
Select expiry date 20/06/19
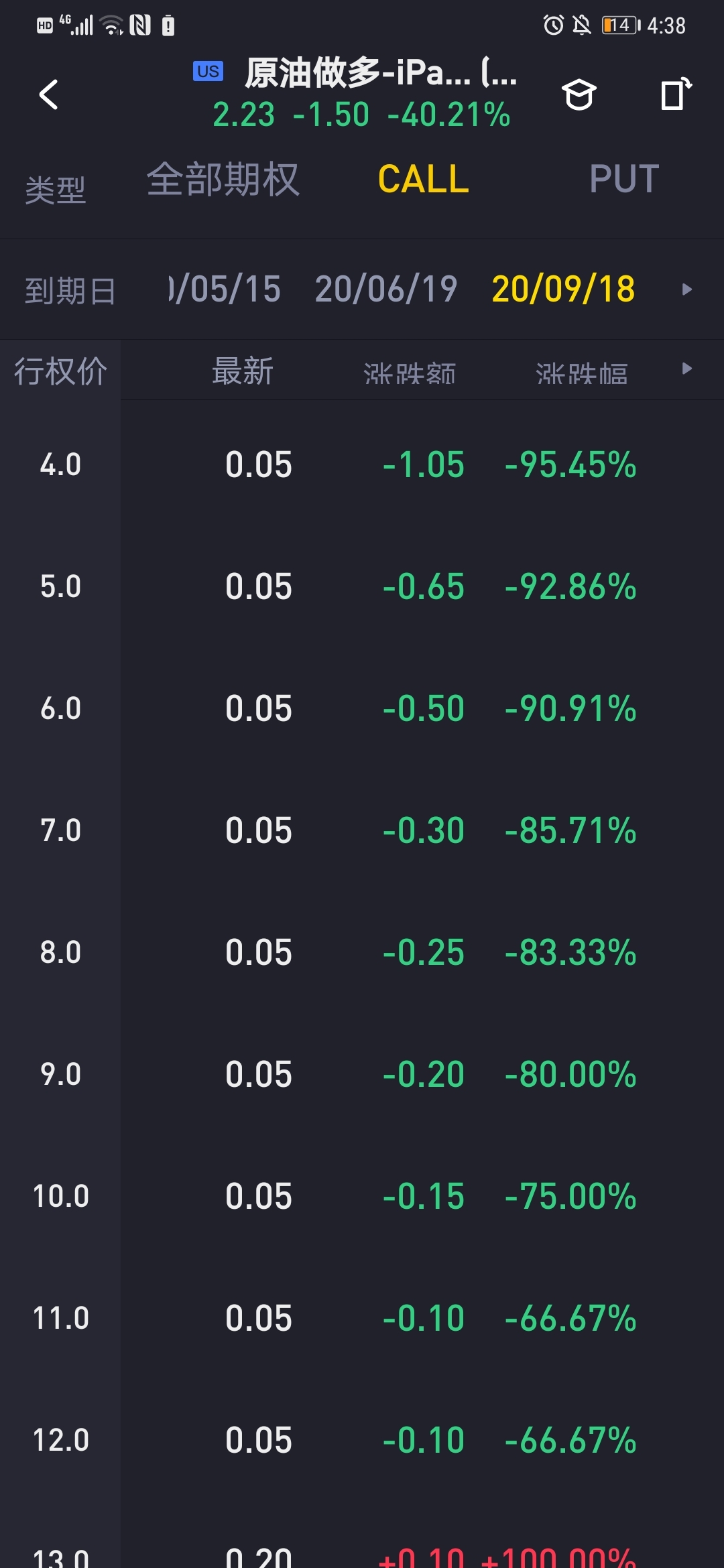(386, 289)
